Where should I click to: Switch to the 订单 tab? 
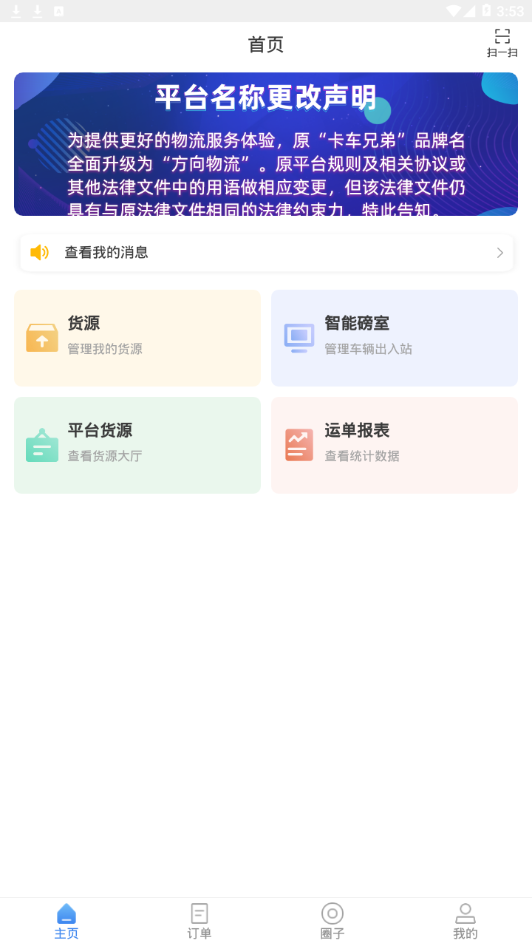199,921
